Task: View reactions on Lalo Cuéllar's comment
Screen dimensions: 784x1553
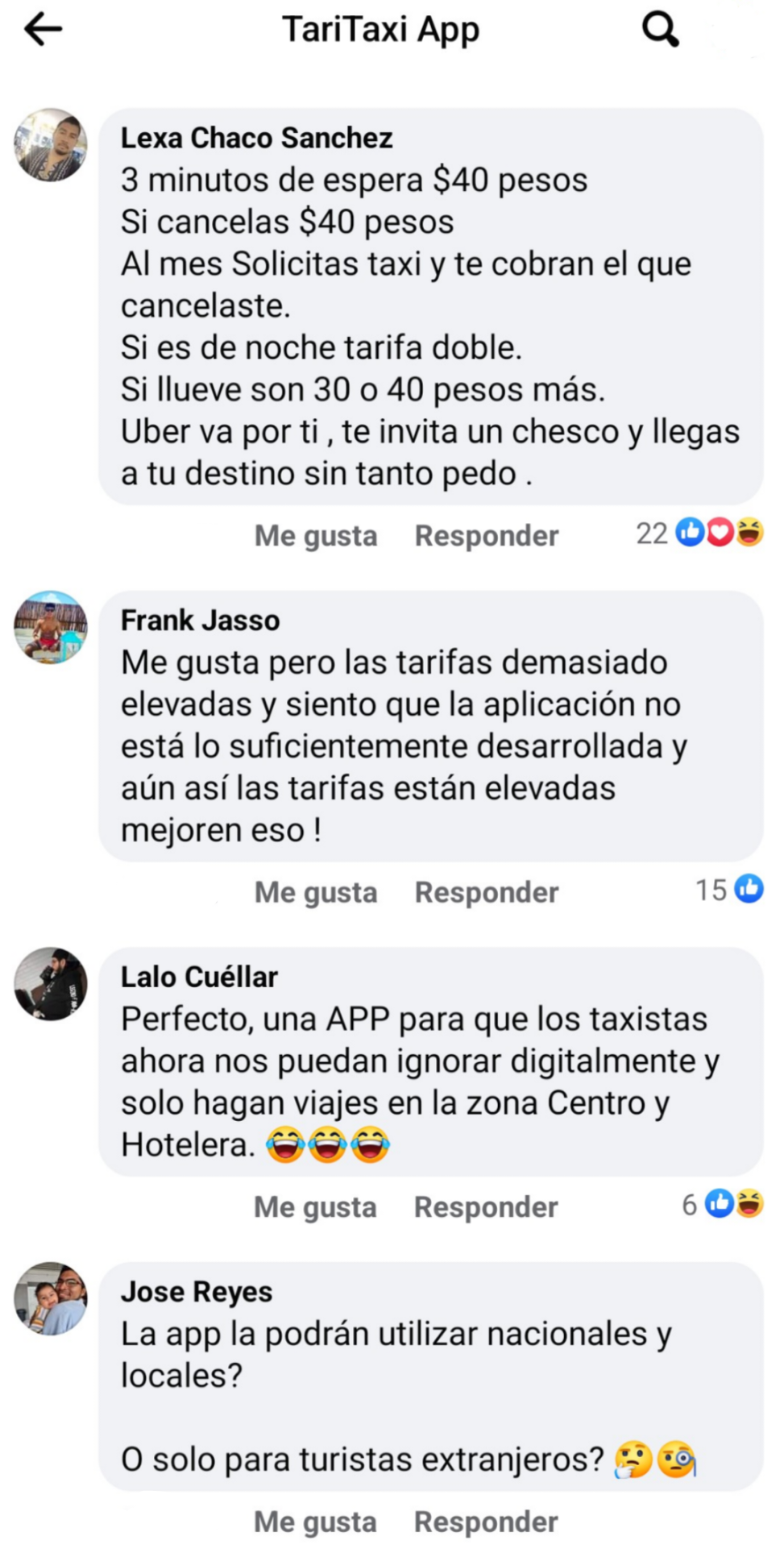Action: click(723, 1204)
